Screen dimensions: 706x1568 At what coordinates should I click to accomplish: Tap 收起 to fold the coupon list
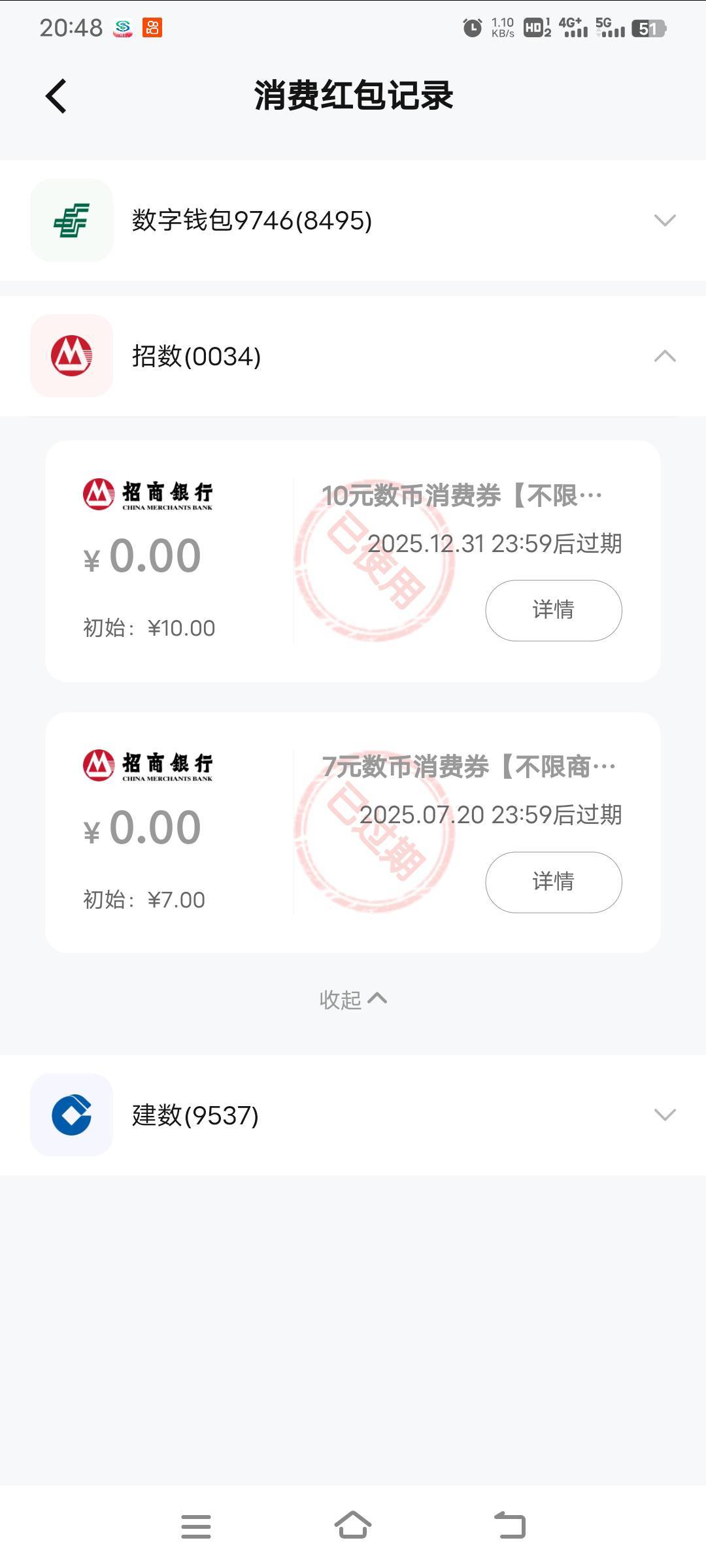coord(353,1000)
